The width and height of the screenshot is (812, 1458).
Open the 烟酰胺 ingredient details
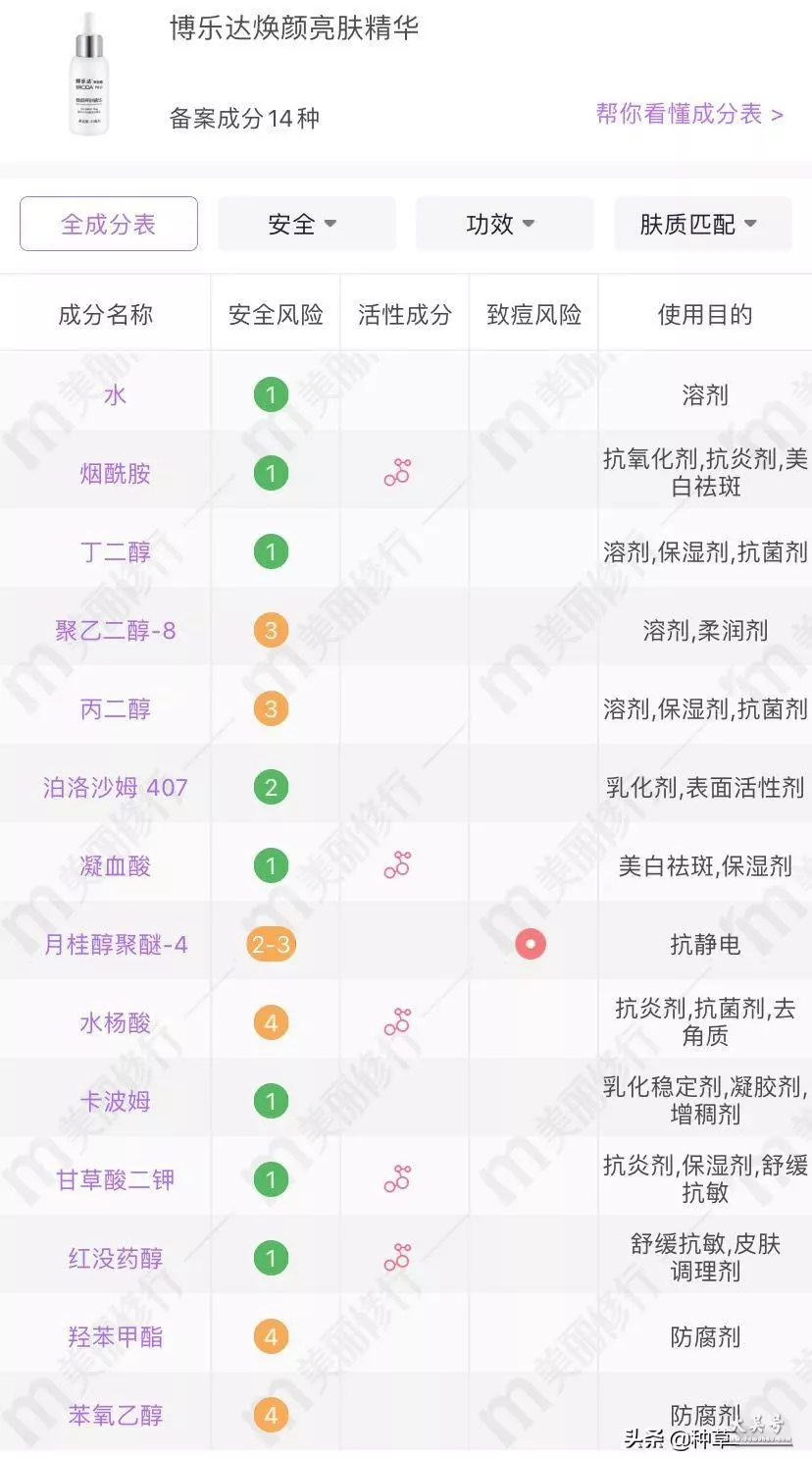pos(116,474)
